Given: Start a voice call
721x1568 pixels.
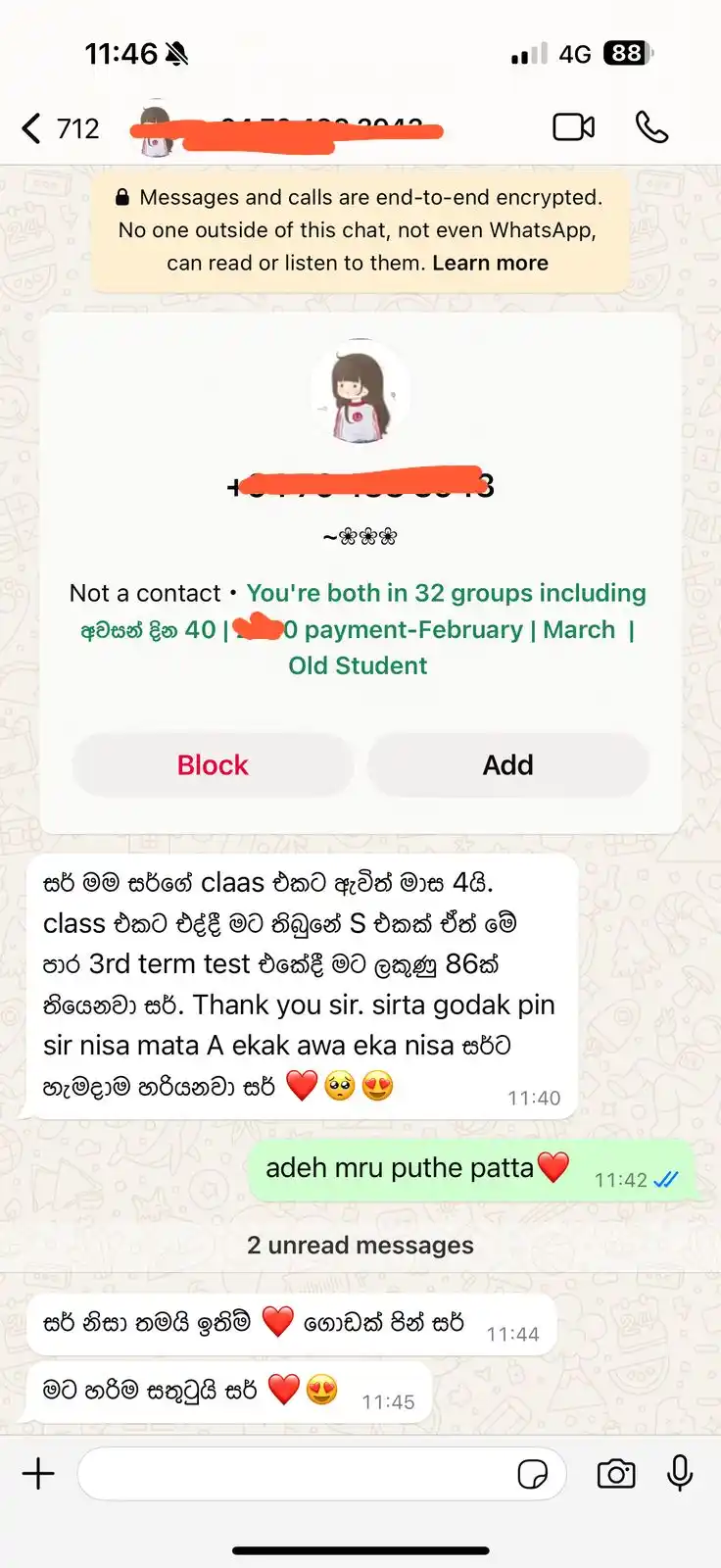Looking at the screenshot, I should 651,127.
